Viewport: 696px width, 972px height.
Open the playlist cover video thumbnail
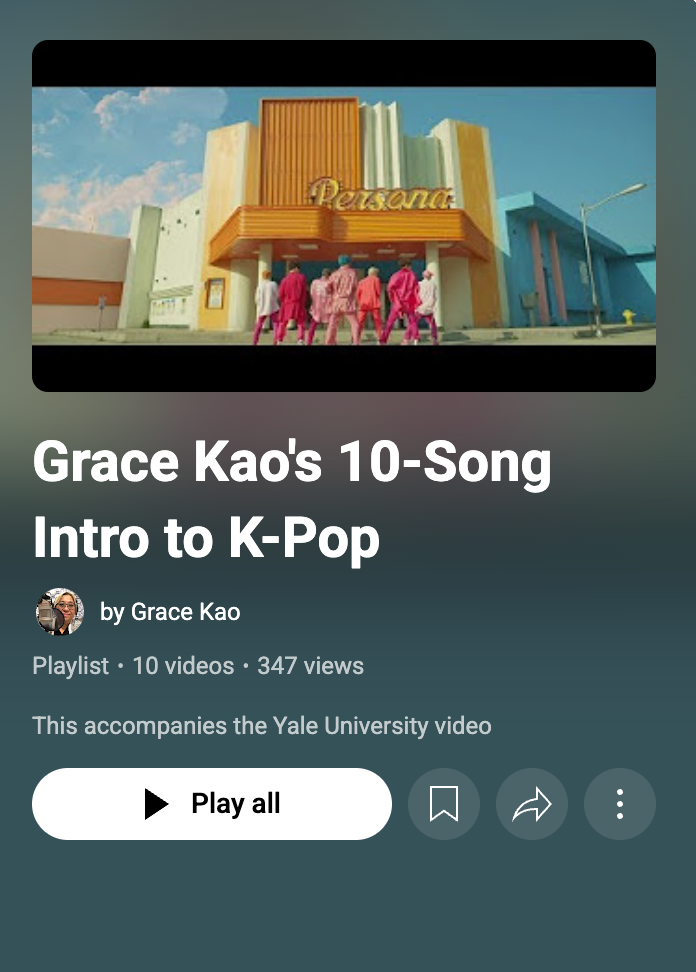pyautogui.click(x=344, y=216)
